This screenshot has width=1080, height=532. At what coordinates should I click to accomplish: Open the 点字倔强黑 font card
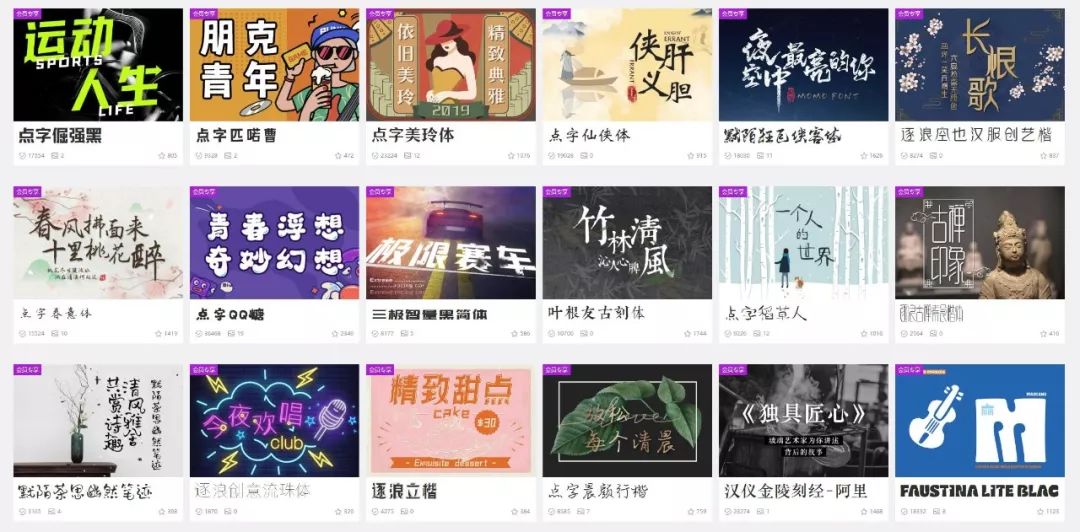click(98, 66)
